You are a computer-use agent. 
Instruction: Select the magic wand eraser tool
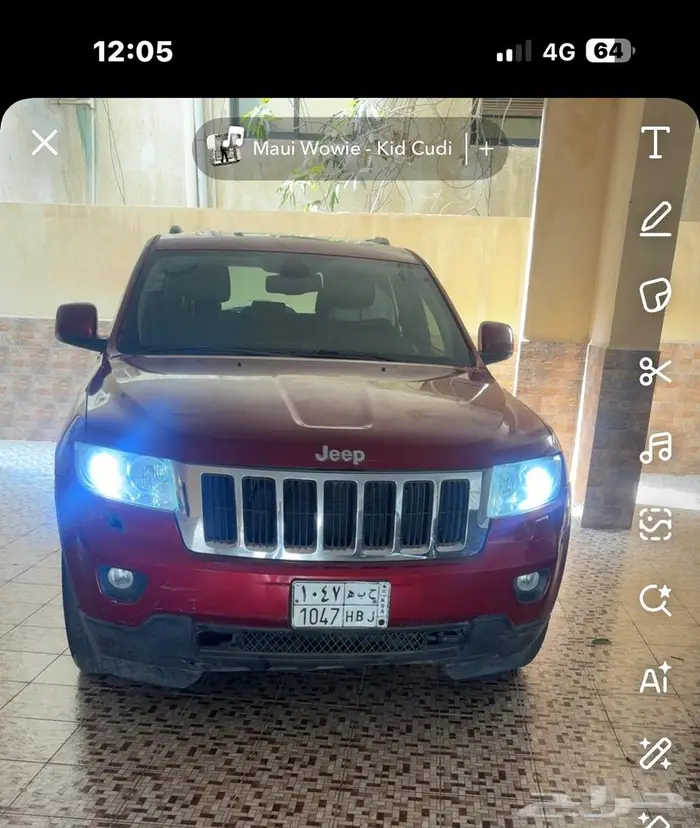(x=655, y=752)
